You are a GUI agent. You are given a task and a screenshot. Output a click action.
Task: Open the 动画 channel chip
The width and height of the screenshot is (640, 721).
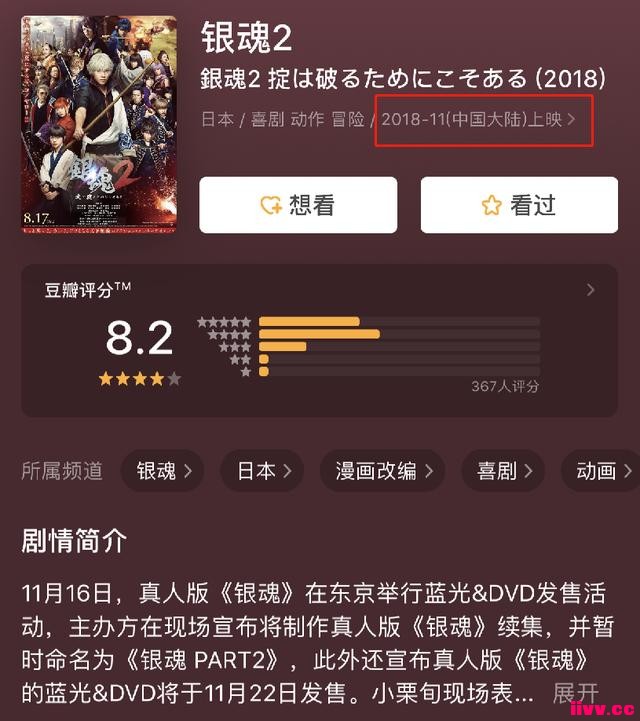(602, 470)
